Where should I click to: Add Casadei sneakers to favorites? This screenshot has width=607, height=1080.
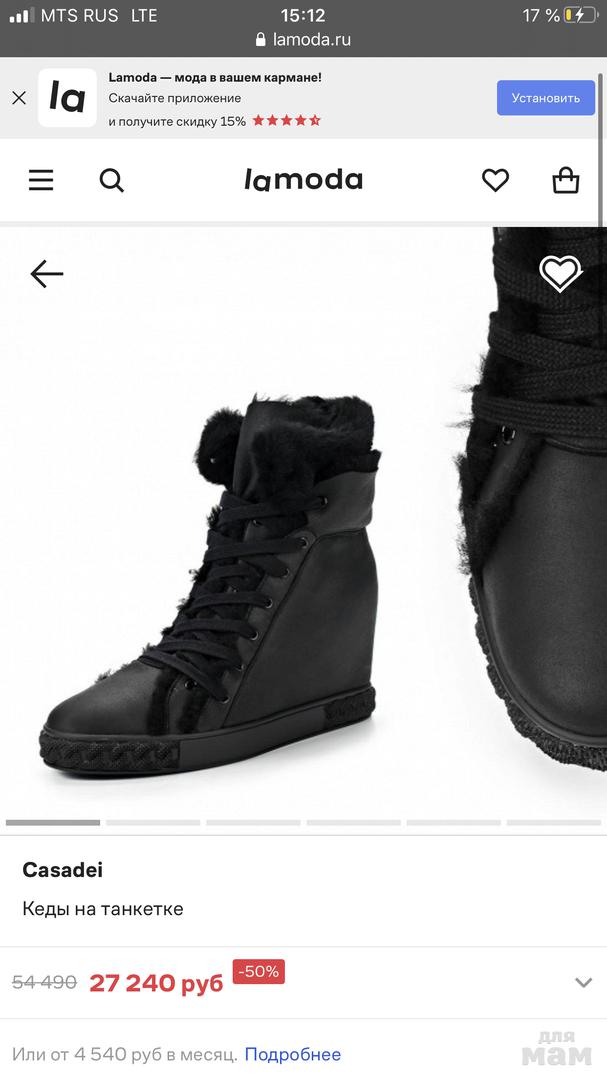559,273
